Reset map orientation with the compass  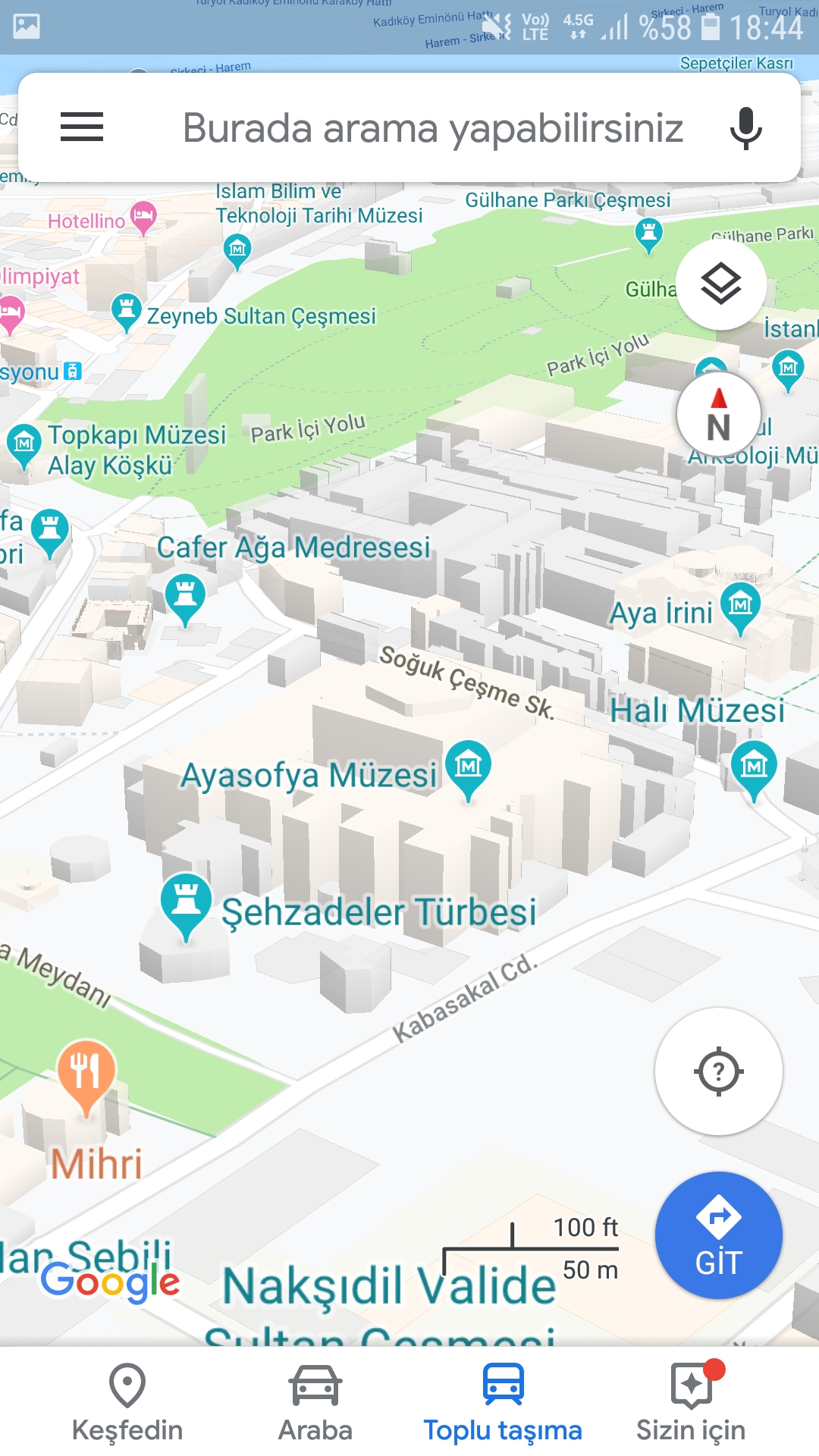(718, 415)
